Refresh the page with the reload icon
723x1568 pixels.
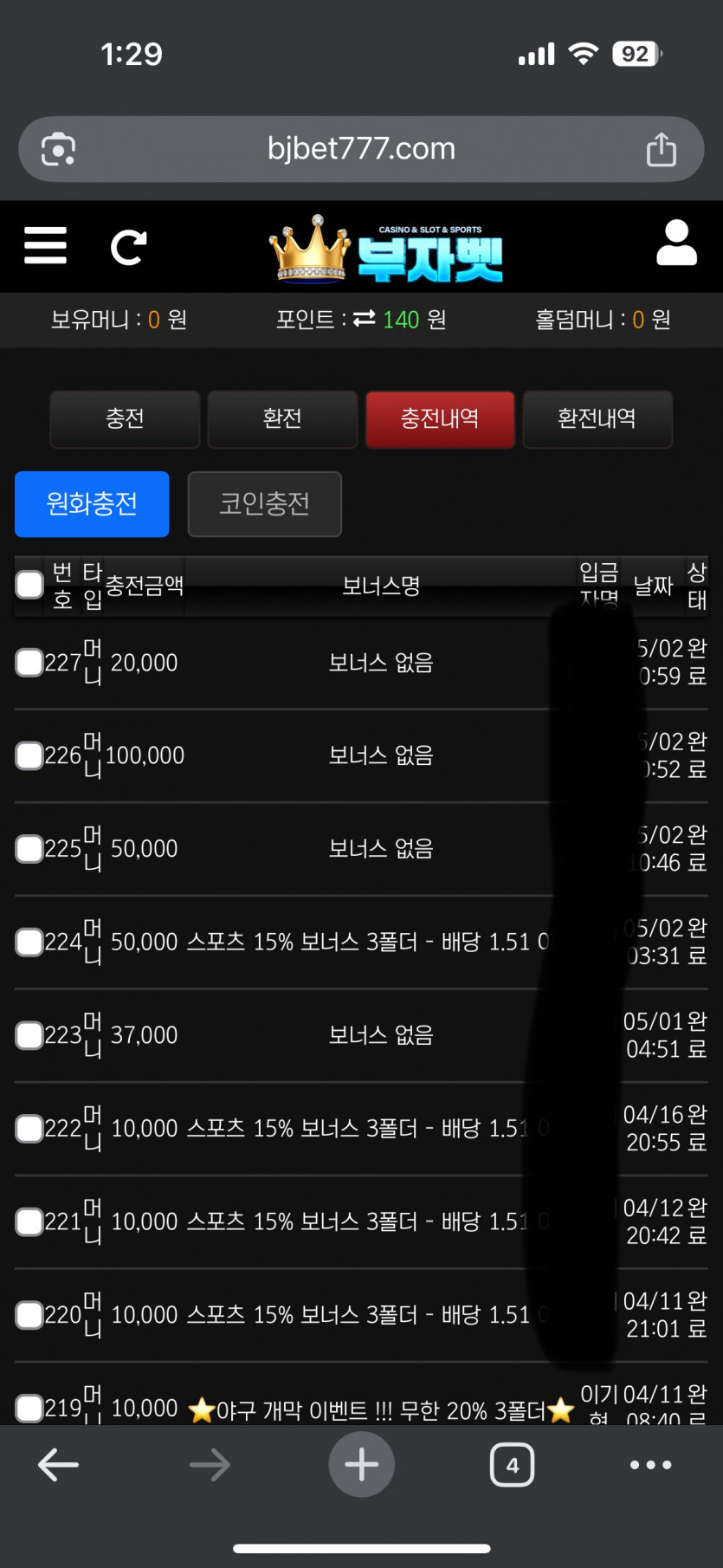coord(128,247)
